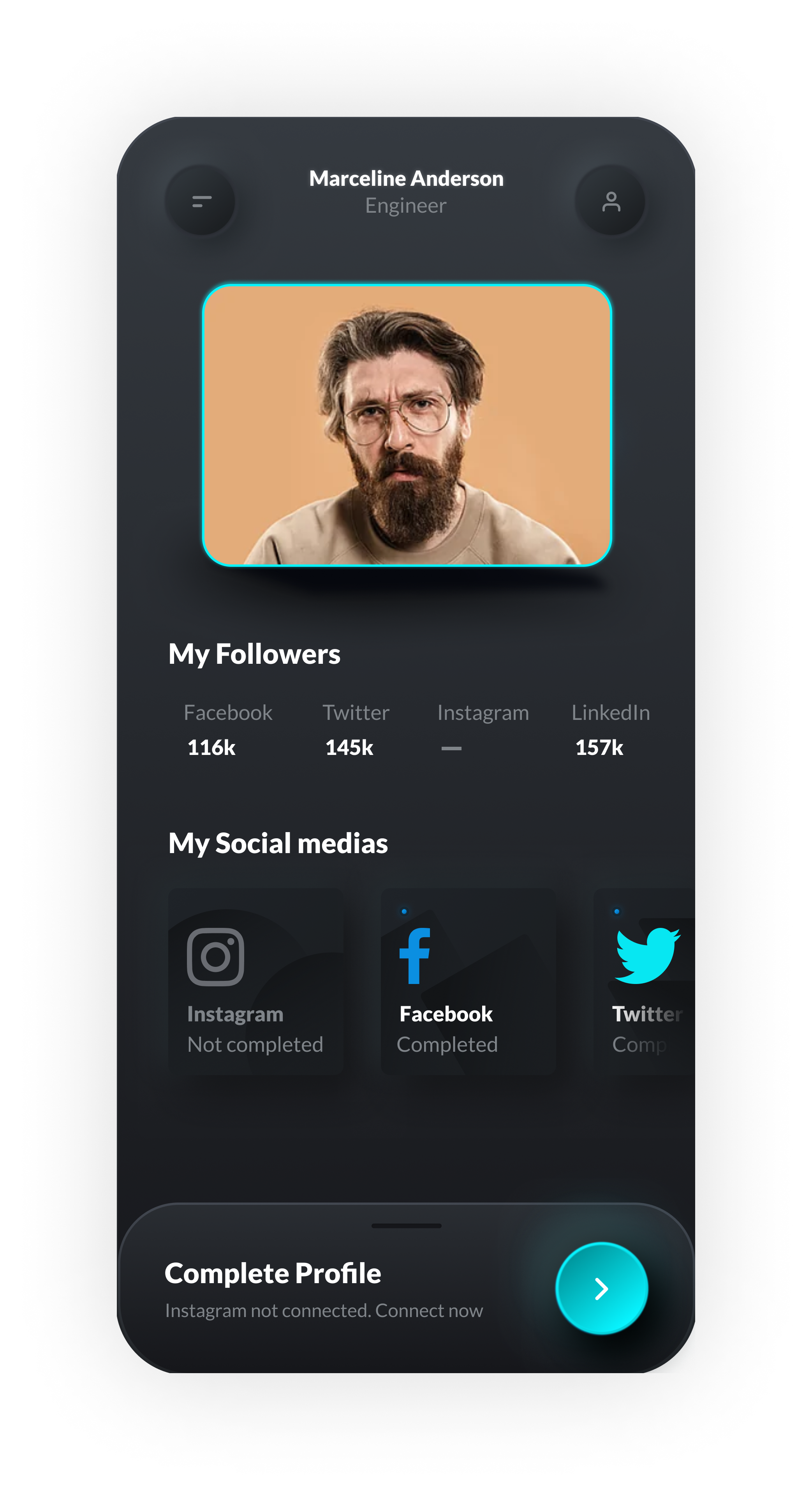Open the user profile icon

(x=610, y=201)
